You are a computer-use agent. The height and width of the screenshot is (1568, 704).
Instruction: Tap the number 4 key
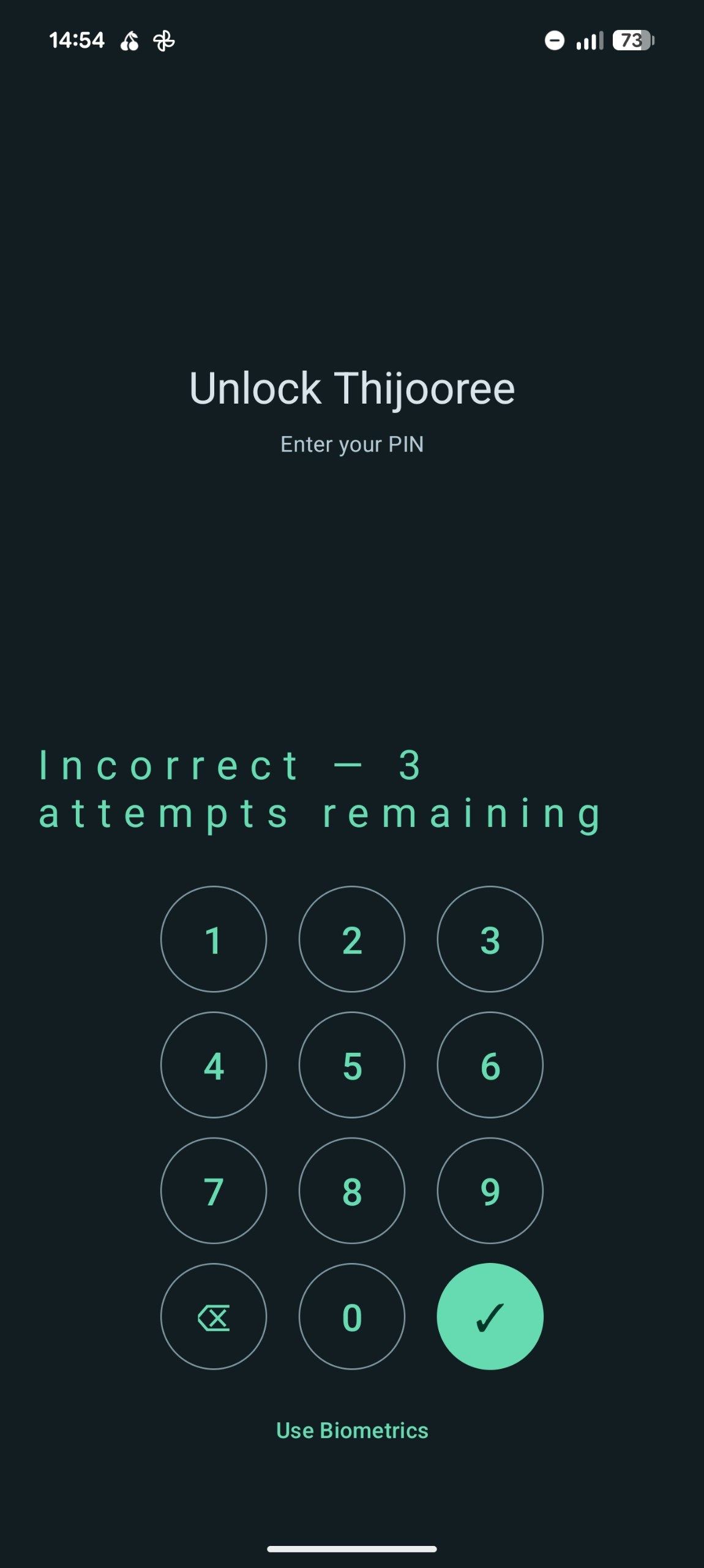214,1065
